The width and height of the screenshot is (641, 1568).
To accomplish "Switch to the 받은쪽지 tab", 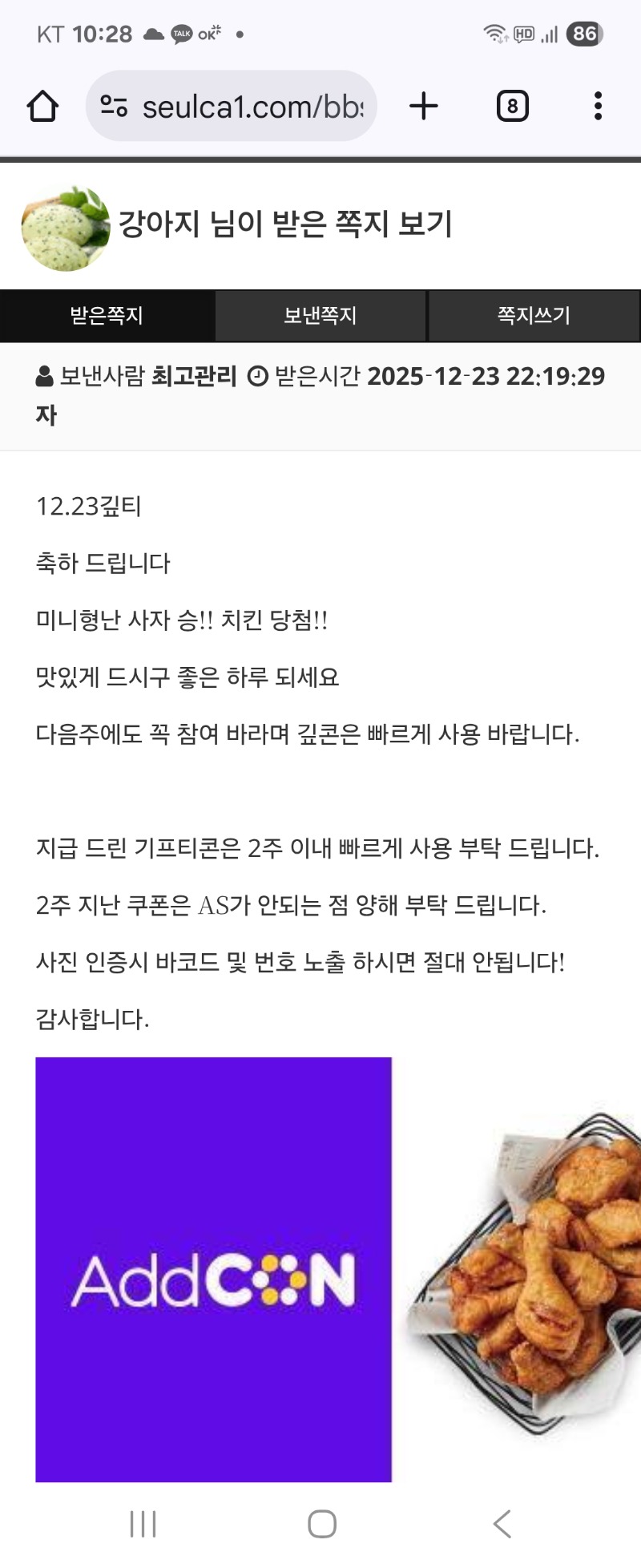I will 107,316.
